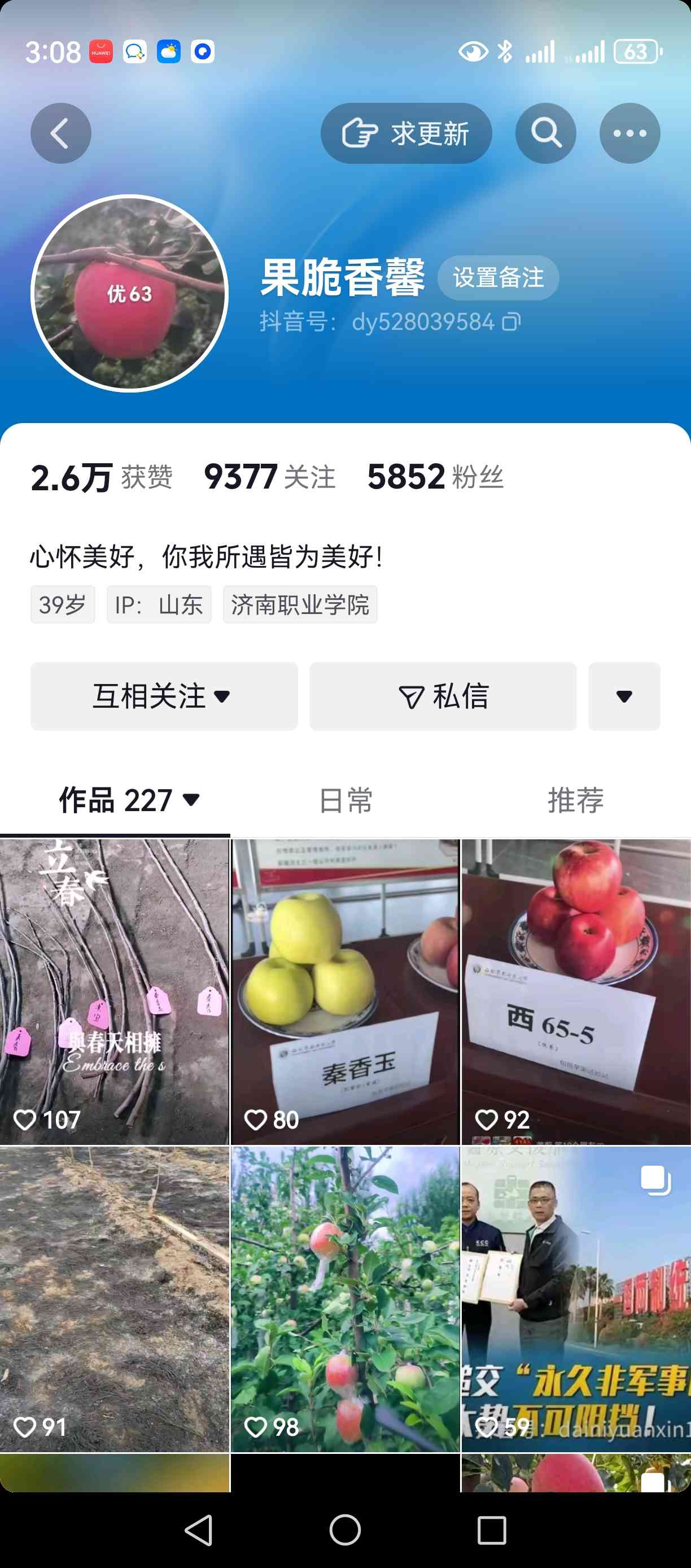Screen dimensions: 691x1568
Task: Switch to the 推荐 tab
Action: [x=575, y=800]
